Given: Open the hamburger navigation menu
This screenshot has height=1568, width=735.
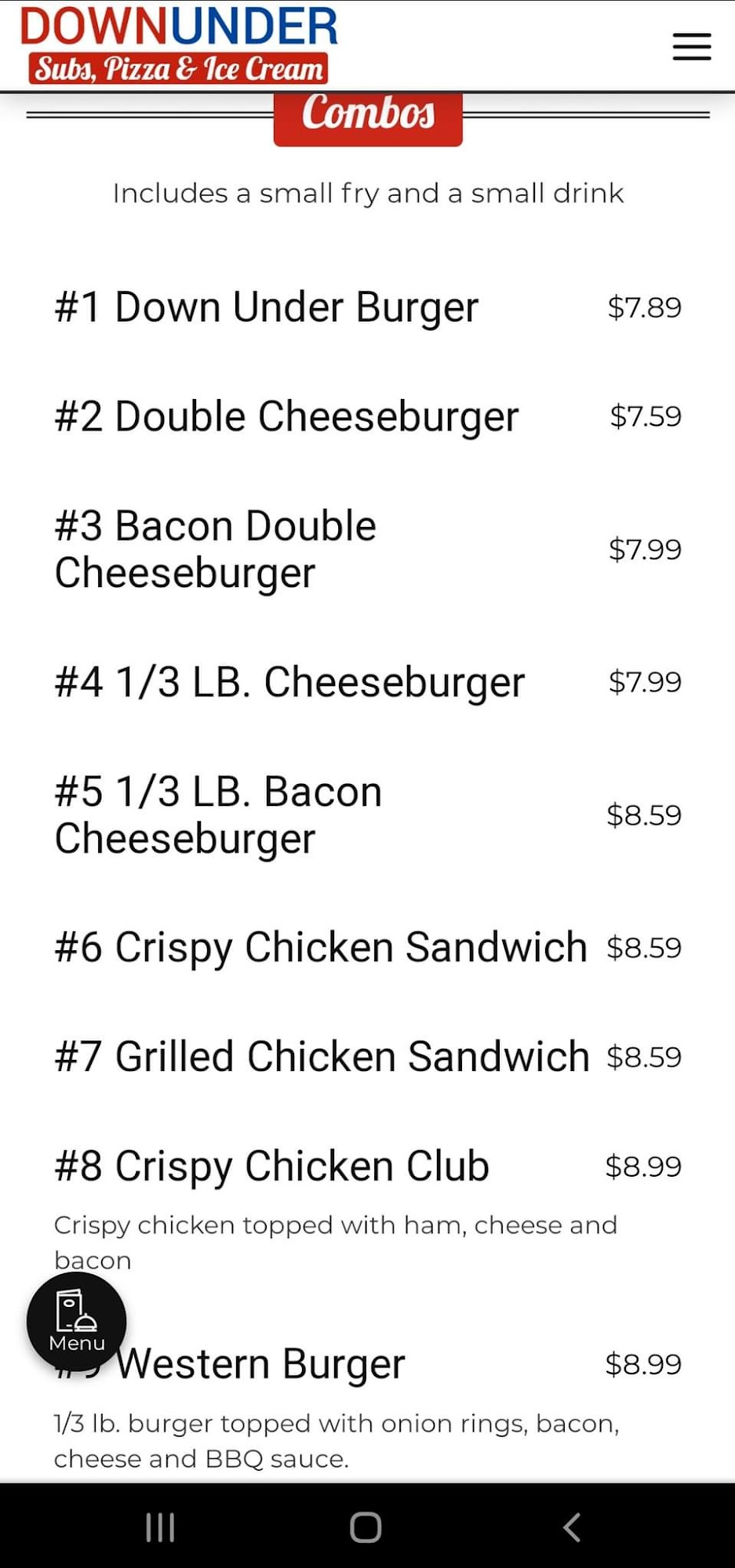Looking at the screenshot, I should tap(691, 47).
